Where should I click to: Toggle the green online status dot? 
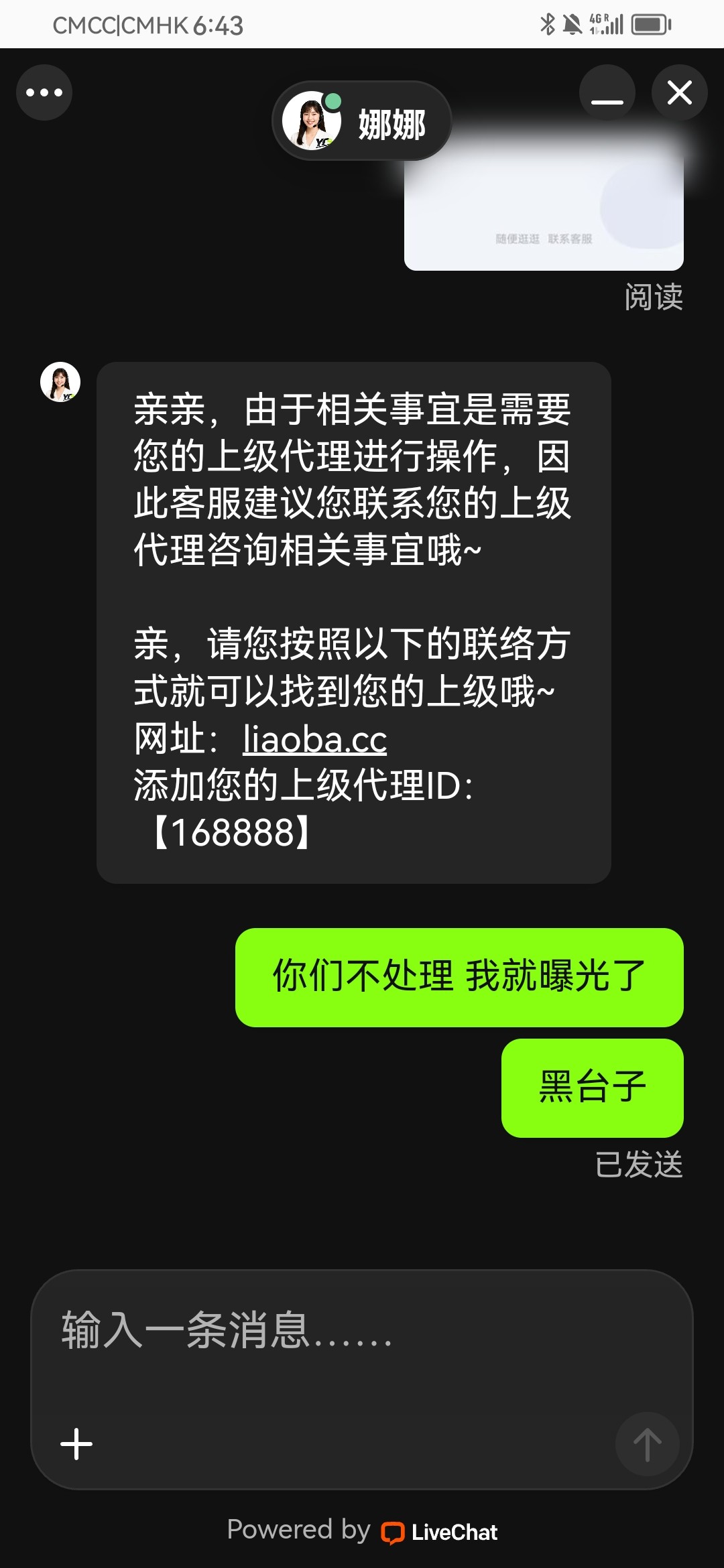pyautogui.click(x=333, y=103)
